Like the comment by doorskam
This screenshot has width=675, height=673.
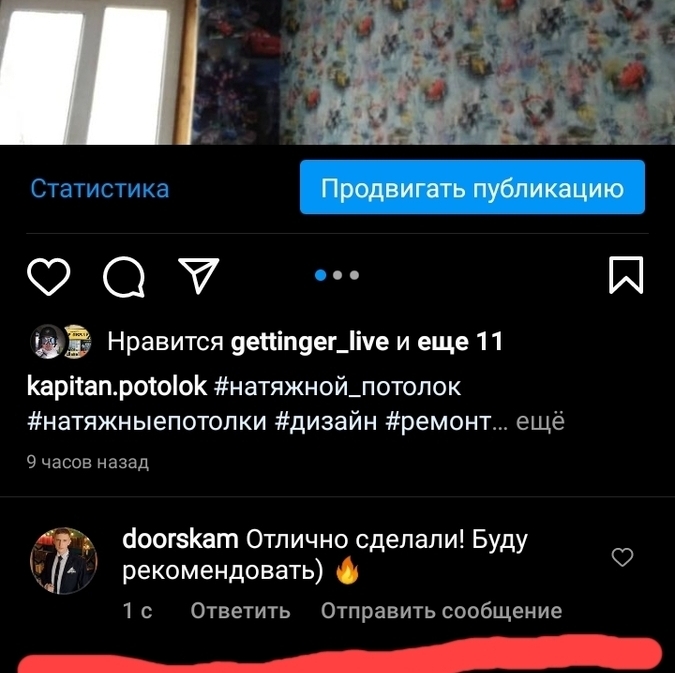(x=622, y=558)
